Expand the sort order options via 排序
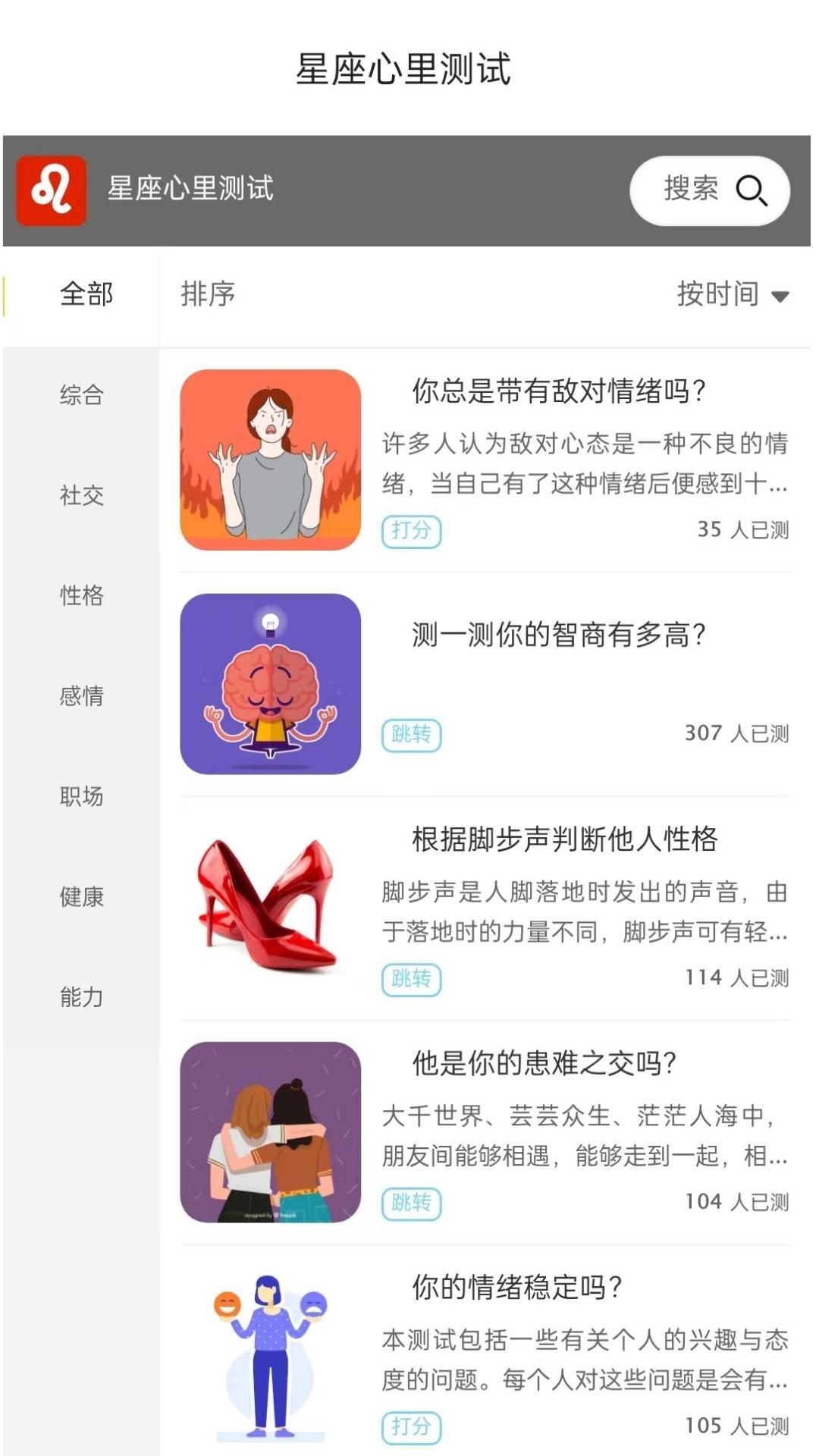This screenshot has width=819, height=1456. click(206, 295)
